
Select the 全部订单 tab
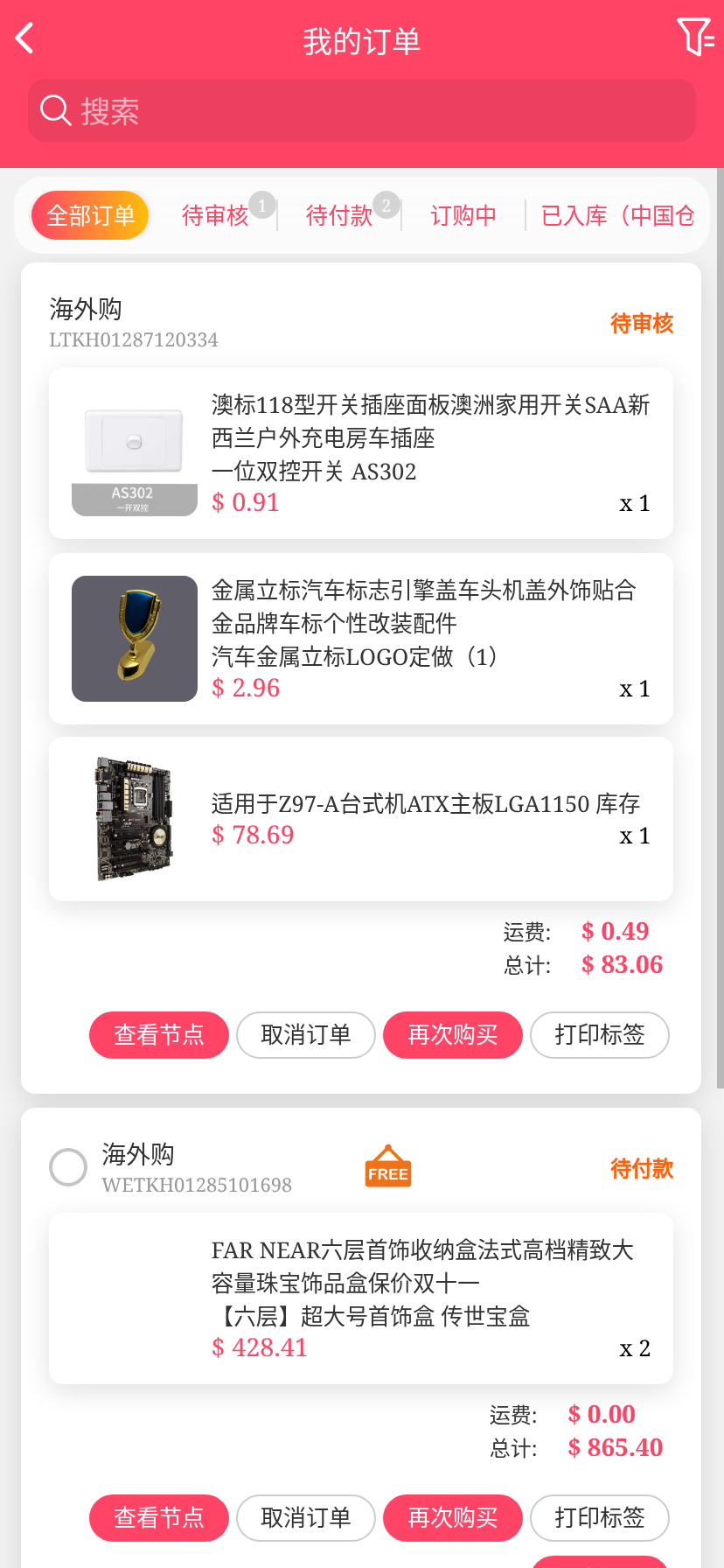(x=90, y=215)
